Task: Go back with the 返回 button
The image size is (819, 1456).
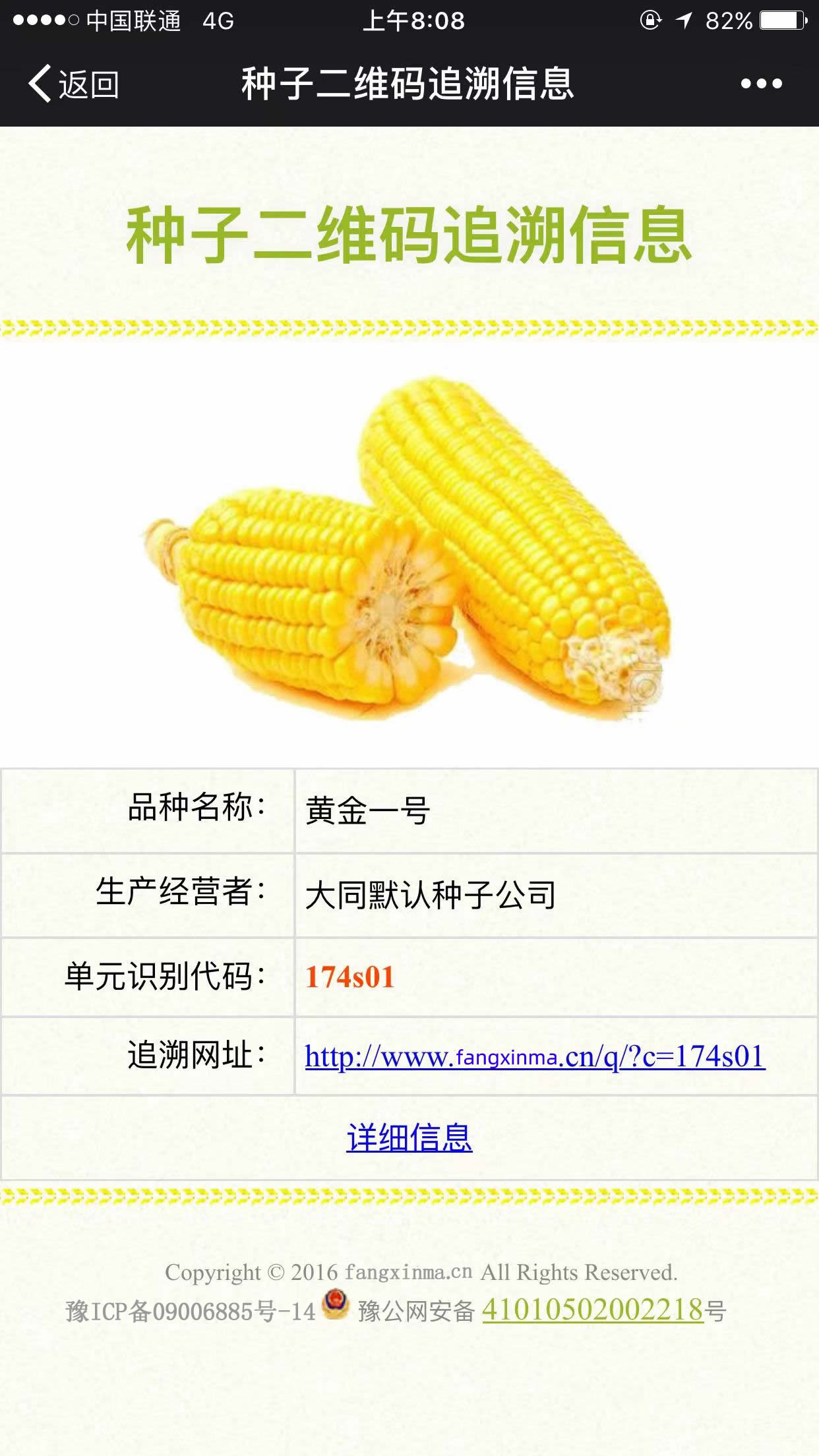Action: pyautogui.click(x=73, y=84)
